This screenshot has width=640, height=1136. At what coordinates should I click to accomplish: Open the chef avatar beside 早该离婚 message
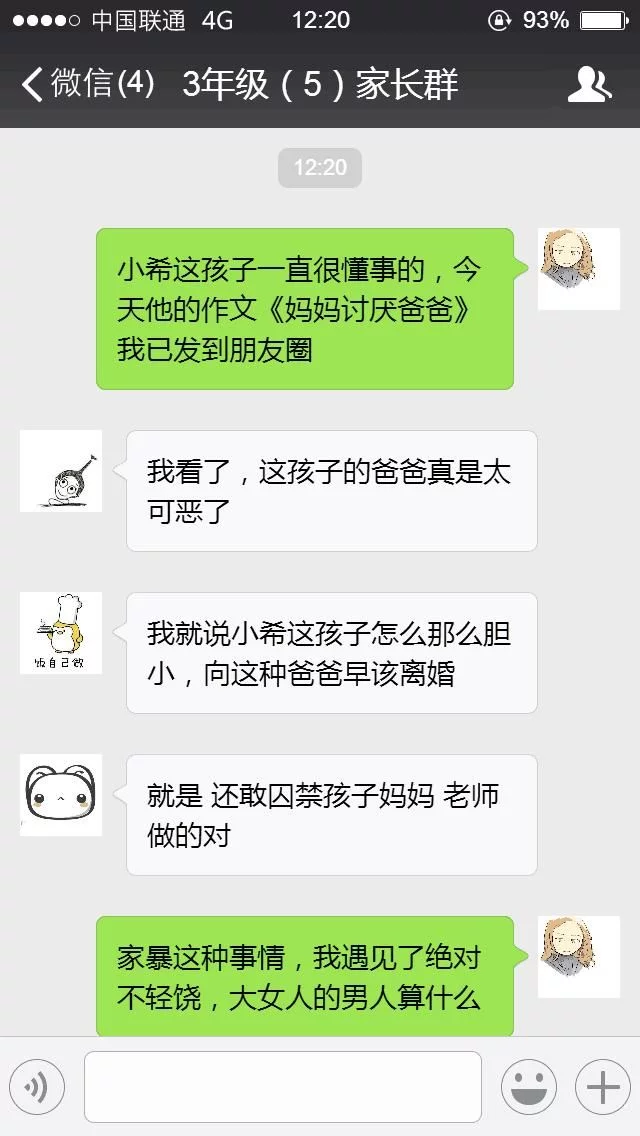[61, 633]
